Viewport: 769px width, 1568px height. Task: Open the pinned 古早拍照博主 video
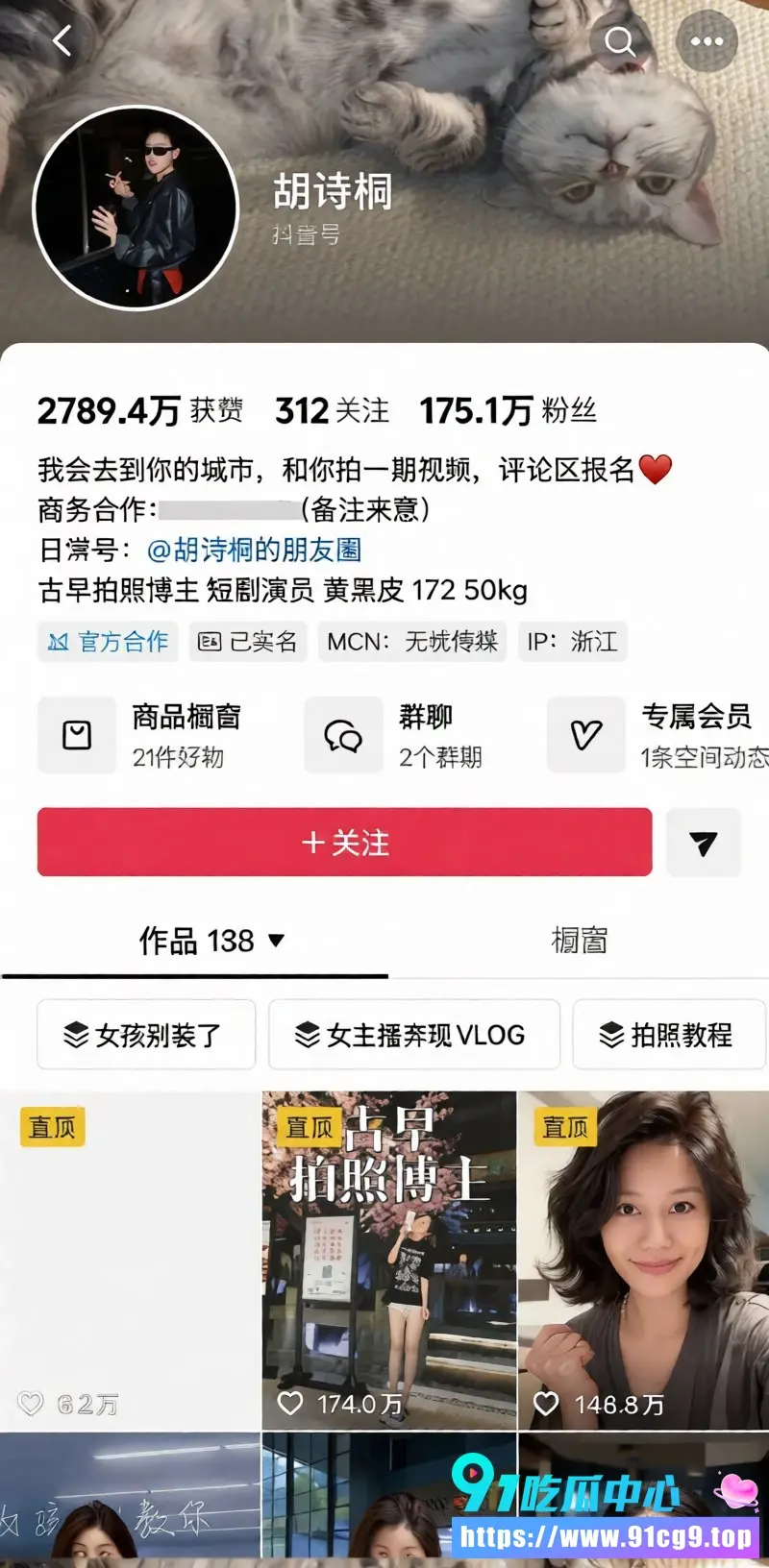389,1261
